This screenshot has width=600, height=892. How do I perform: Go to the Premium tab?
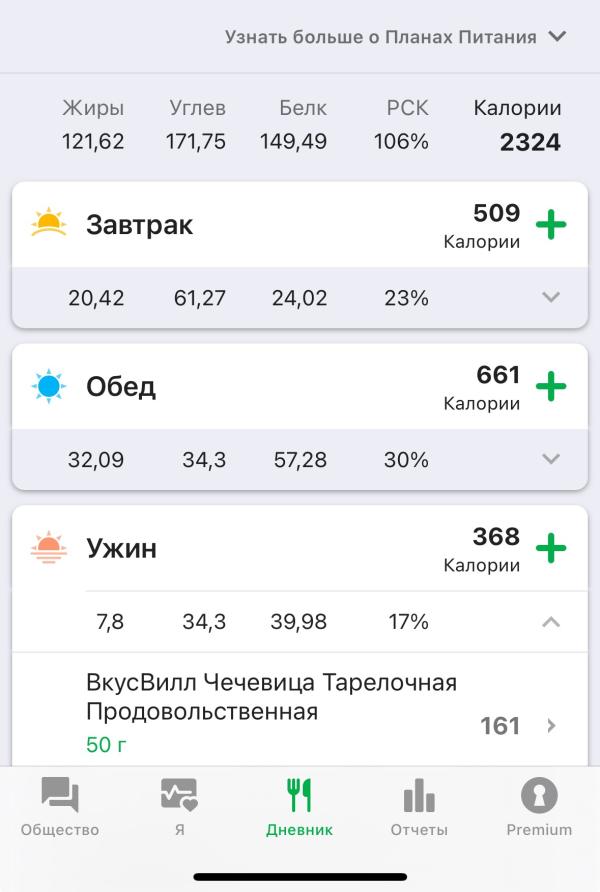tap(539, 808)
